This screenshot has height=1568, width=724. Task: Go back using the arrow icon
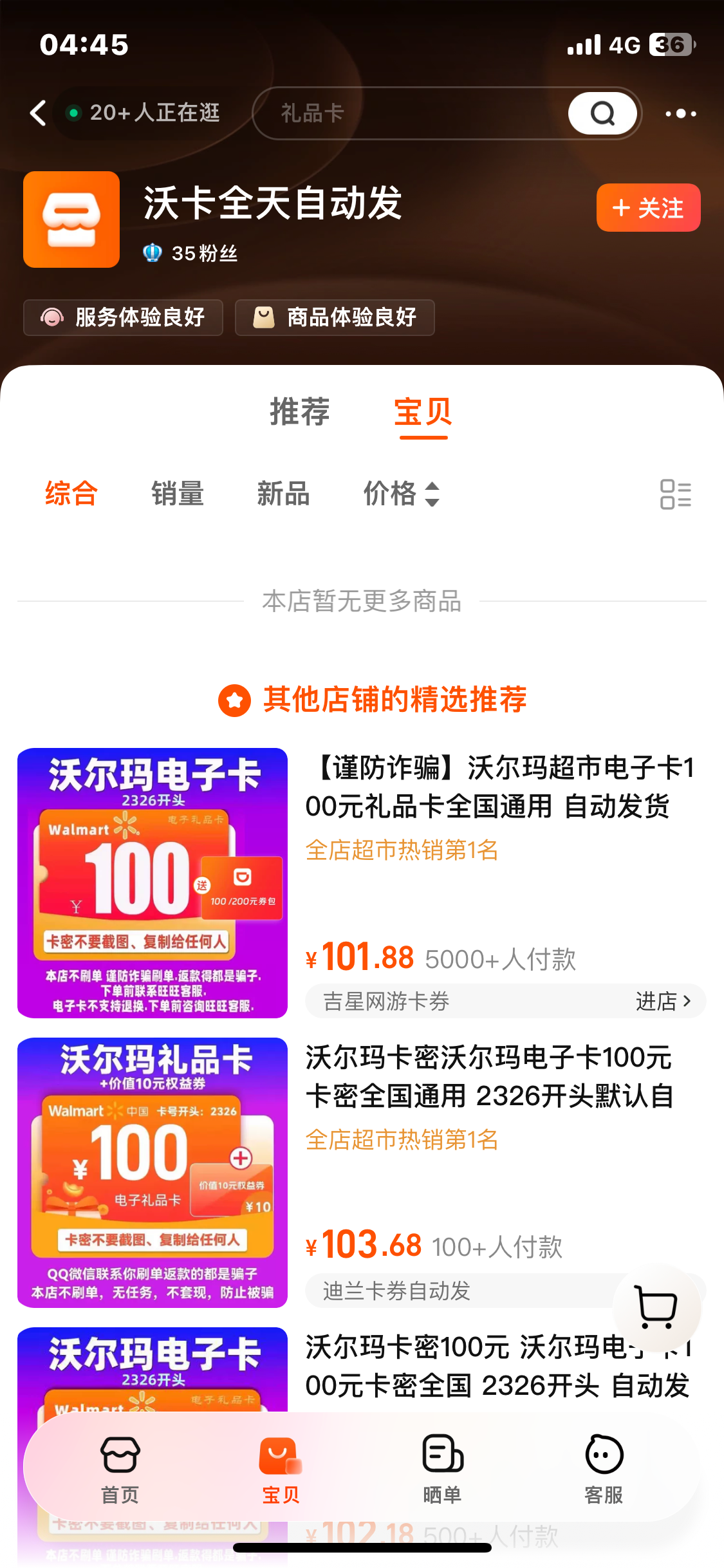(x=39, y=113)
